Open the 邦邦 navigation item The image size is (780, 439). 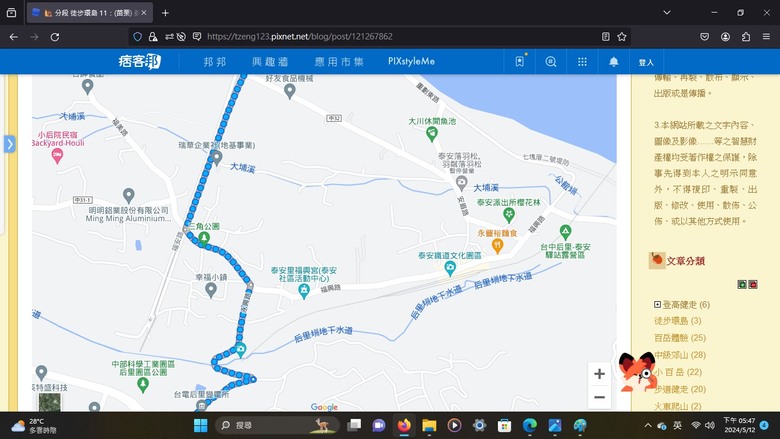coord(215,62)
